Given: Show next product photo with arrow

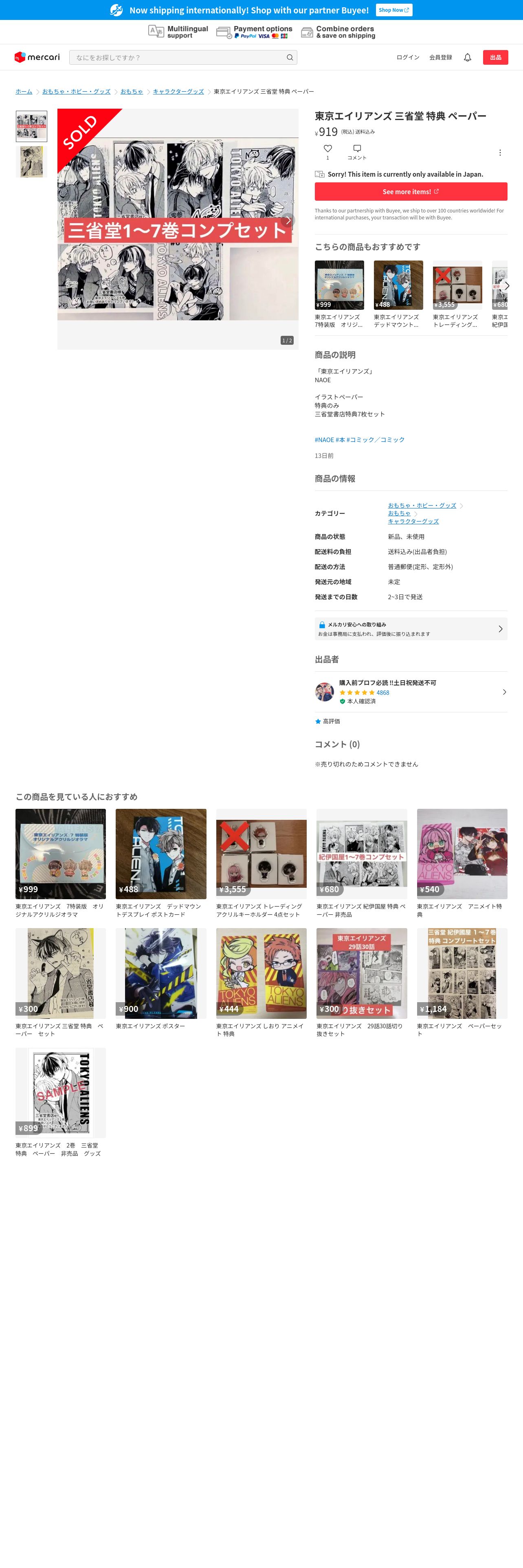Looking at the screenshot, I should (x=288, y=220).
